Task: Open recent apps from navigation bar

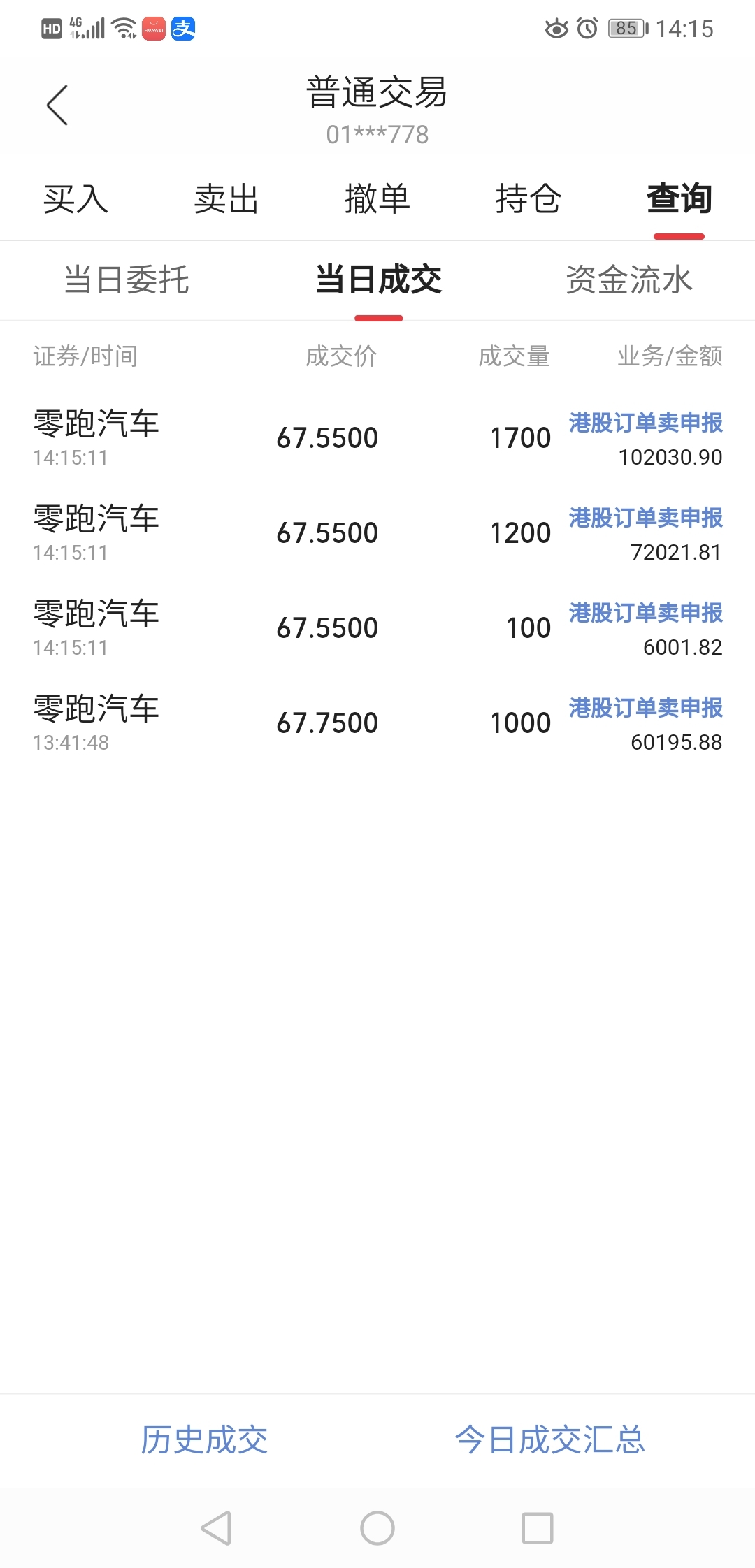Action: [x=538, y=1528]
